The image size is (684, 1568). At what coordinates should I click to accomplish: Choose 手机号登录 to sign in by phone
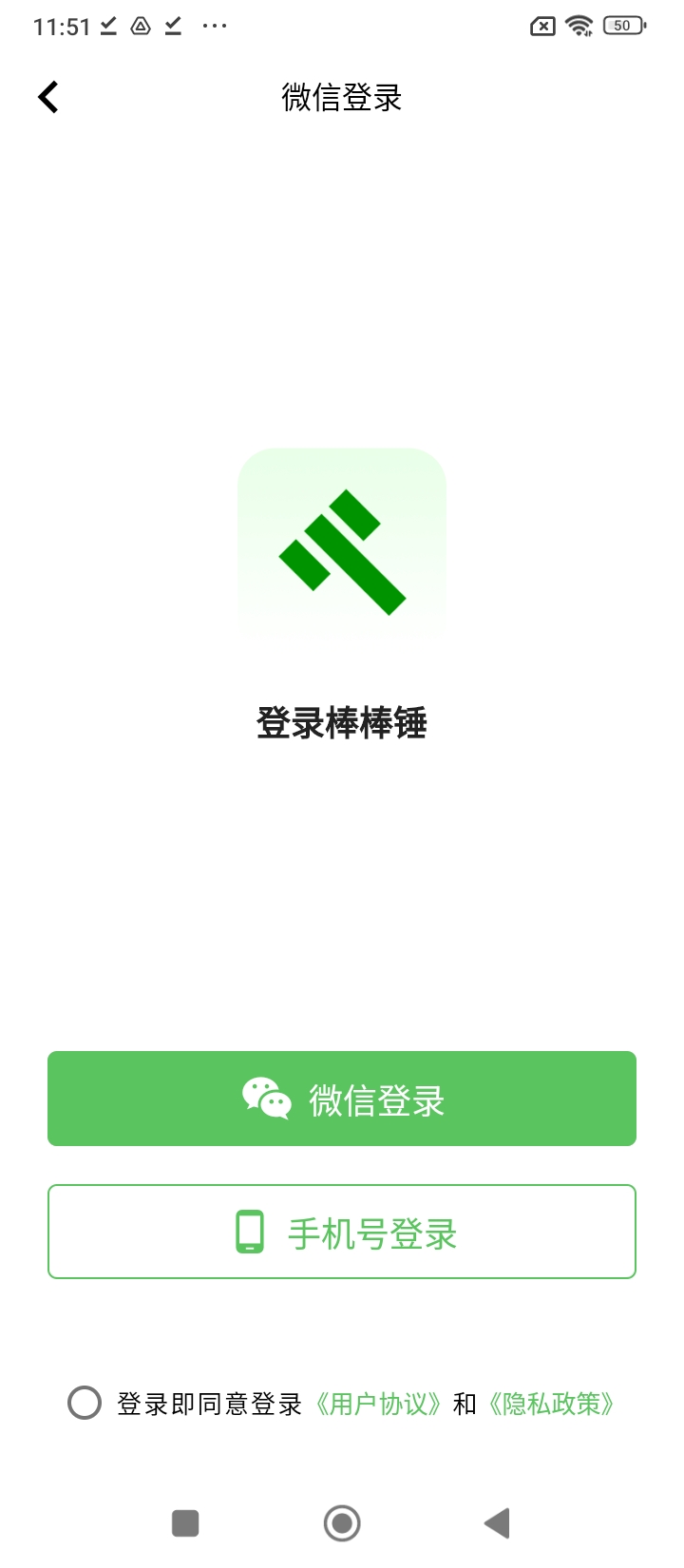pyautogui.click(x=342, y=1232)
